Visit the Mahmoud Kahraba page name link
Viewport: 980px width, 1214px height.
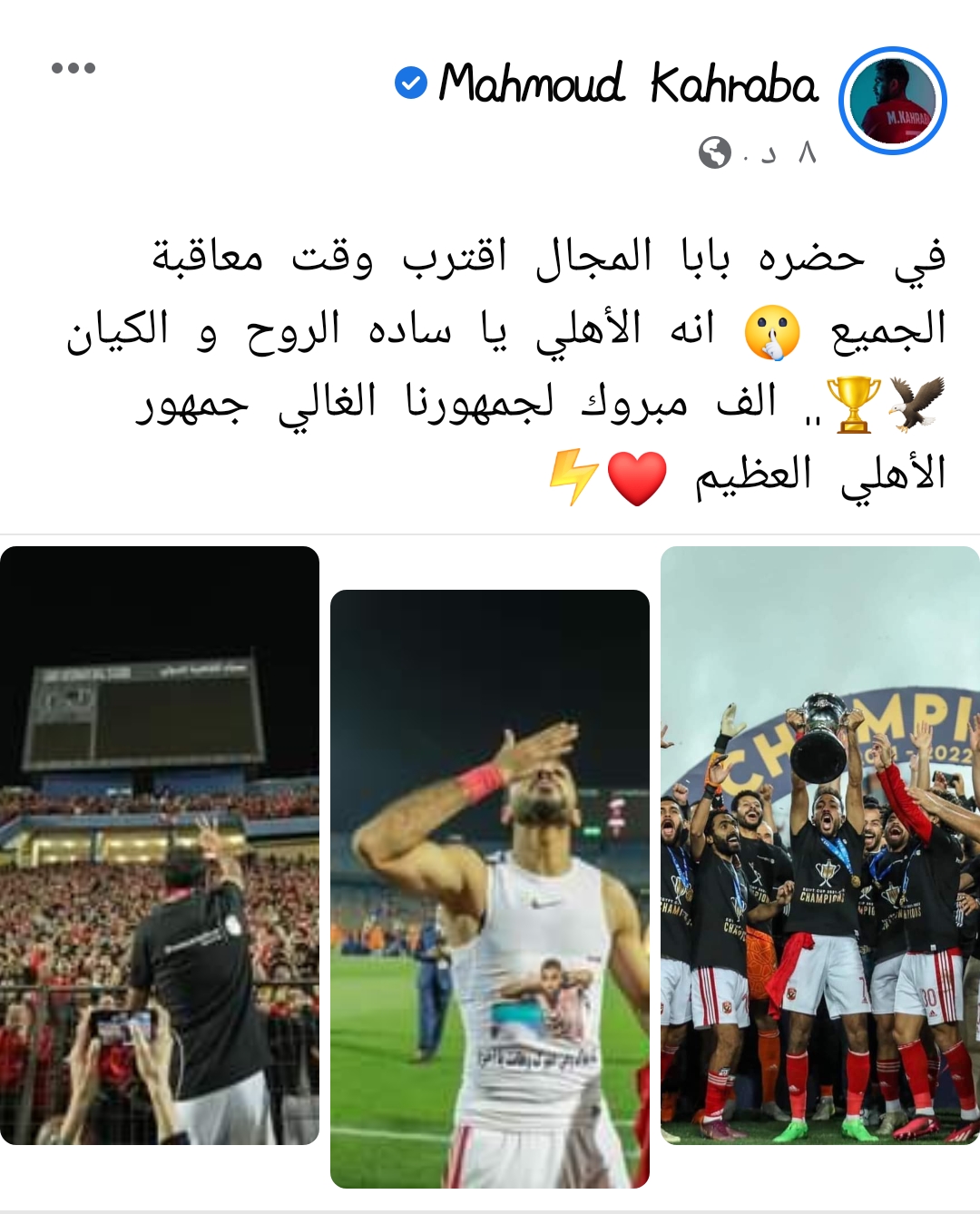(x=628, y=83)
